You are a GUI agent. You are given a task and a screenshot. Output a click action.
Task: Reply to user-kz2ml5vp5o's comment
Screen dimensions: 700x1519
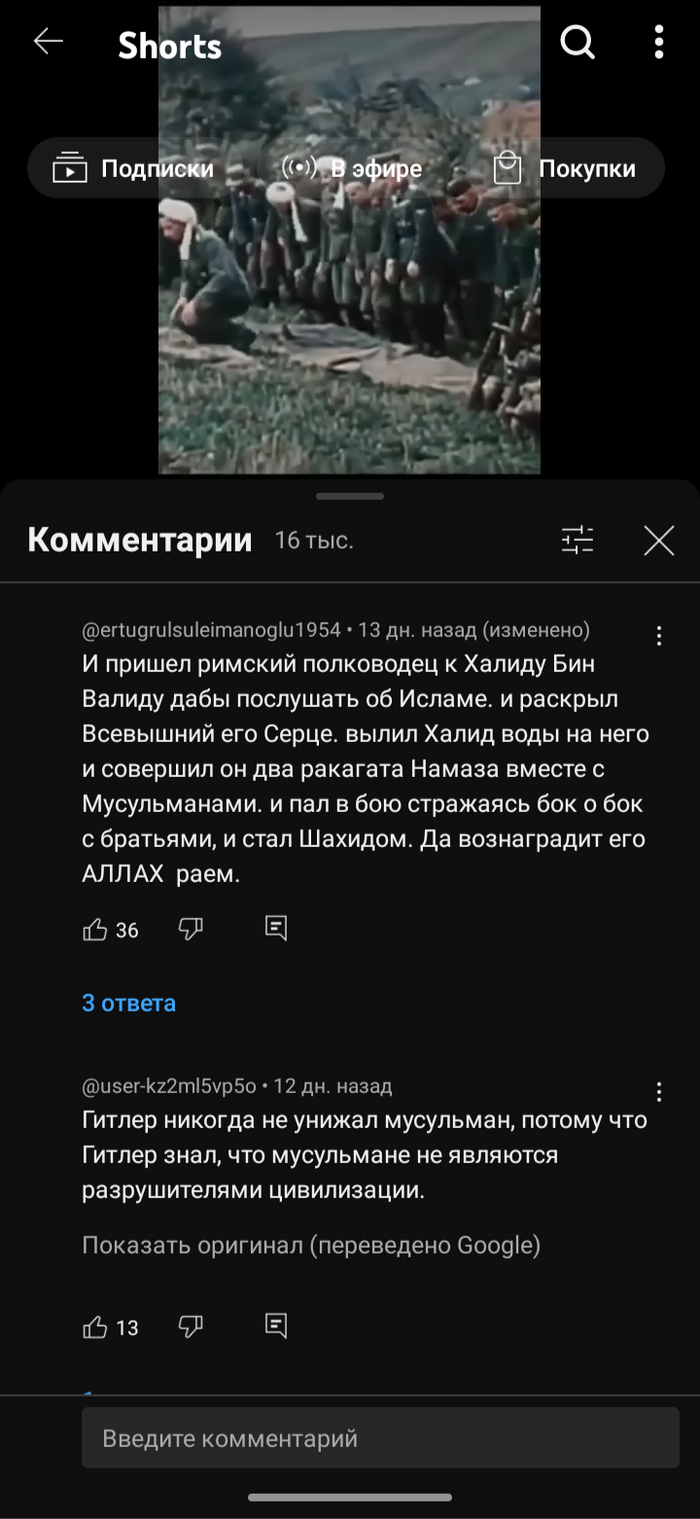[x=277, y=1326]
